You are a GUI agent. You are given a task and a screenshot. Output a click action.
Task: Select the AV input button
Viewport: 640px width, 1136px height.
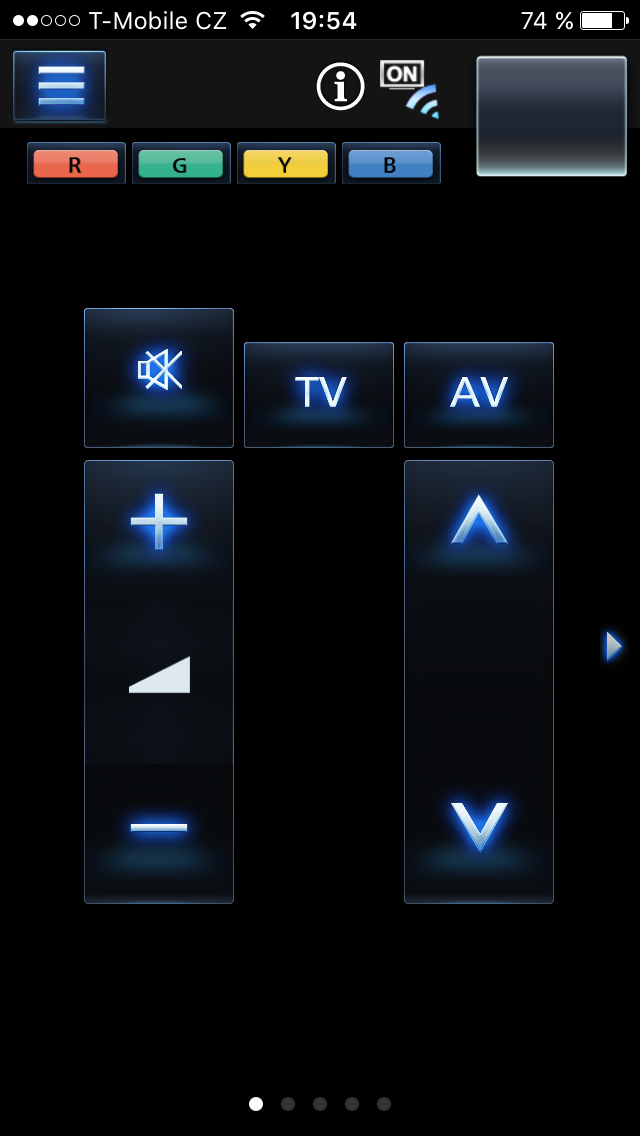(x=479, y=394)
